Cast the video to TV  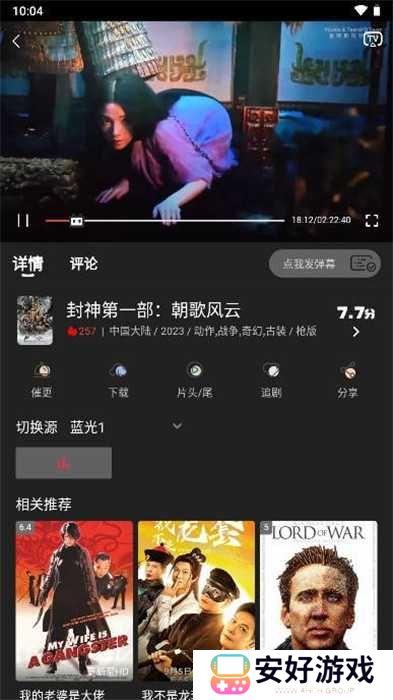[372, 40]
